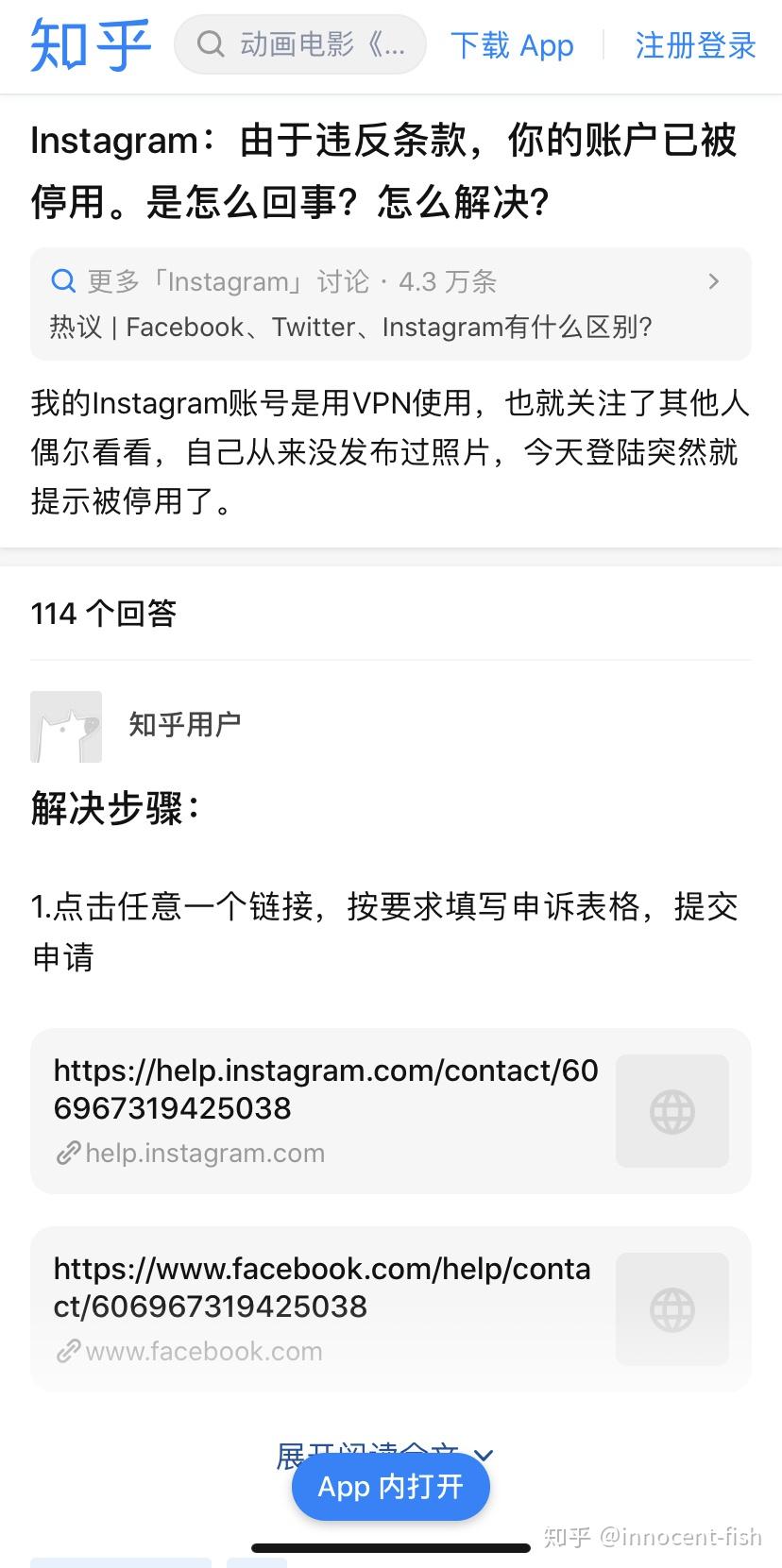Tap the App 内打开 button
782x1568 pixels.
[390, 1487]
